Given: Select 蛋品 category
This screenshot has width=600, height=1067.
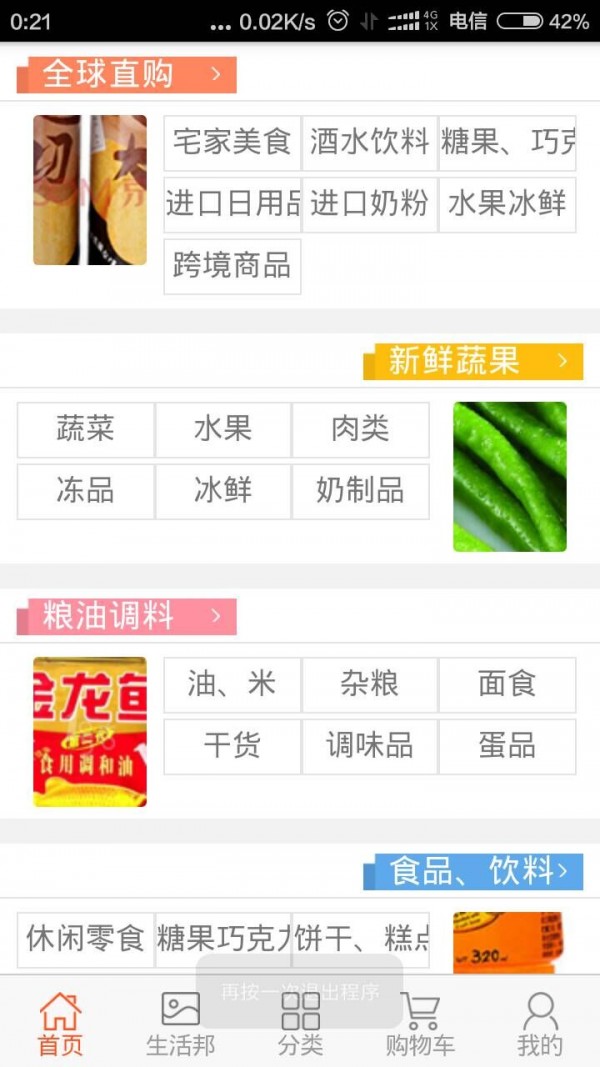Looking at the screenshot, I should 507,746.
